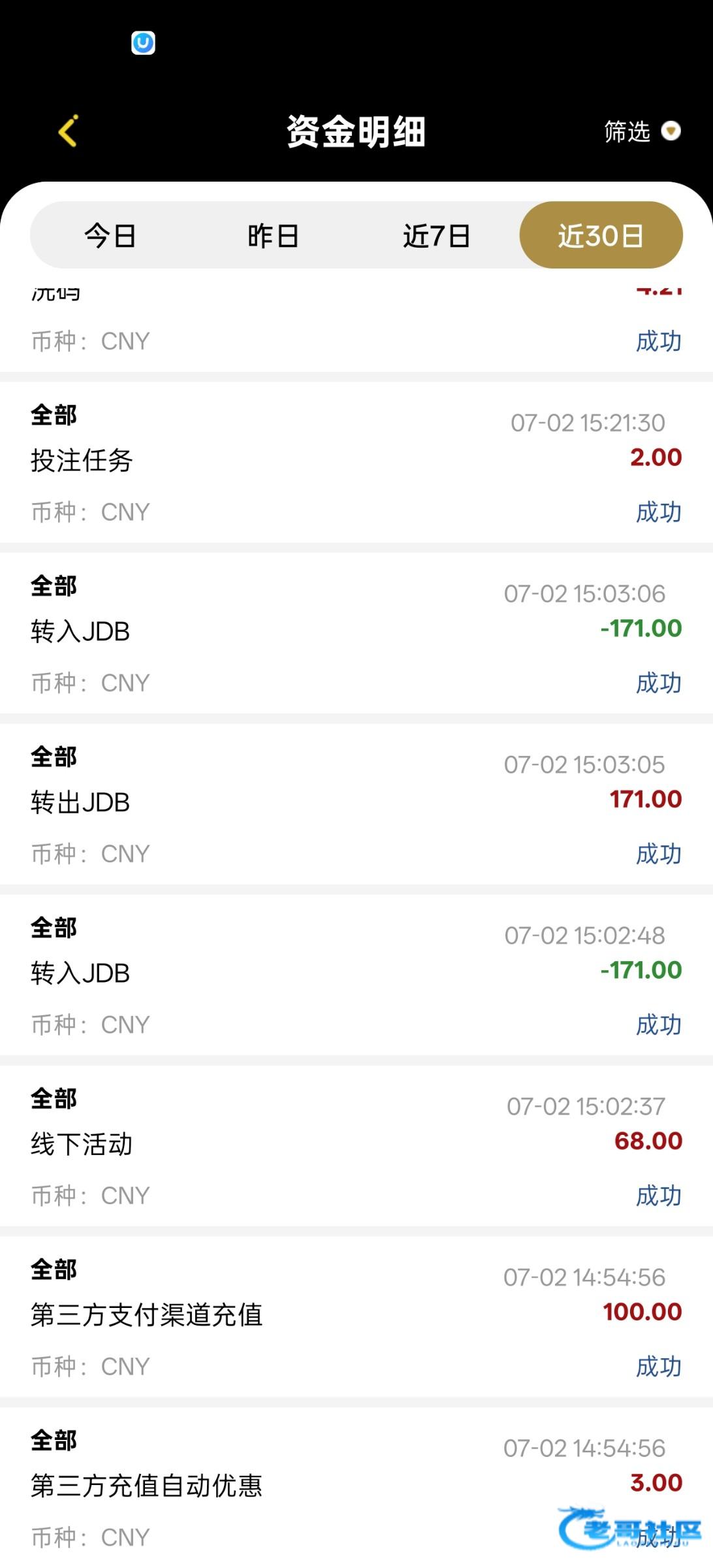Open the 转出JDB 171.00 record
713x1568 pixels.
(356, 804)
